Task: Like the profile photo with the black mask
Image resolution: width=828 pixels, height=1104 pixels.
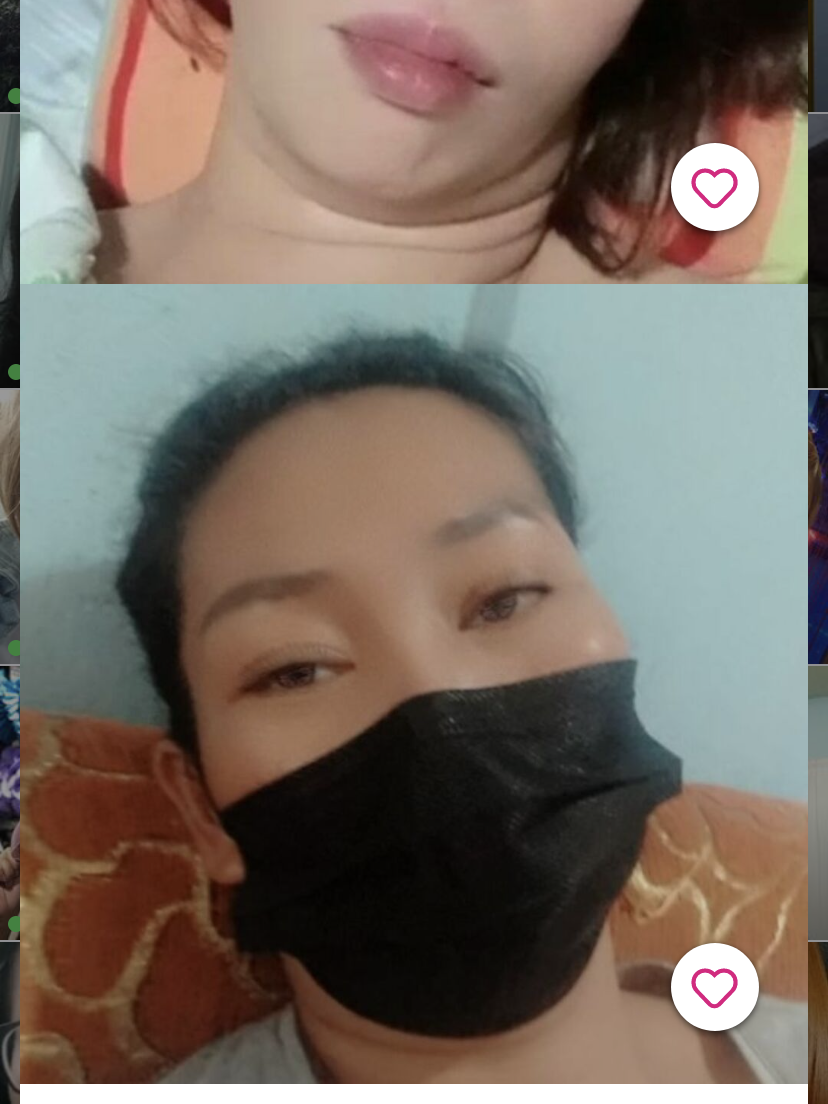Action: click(x=714, y=987)
